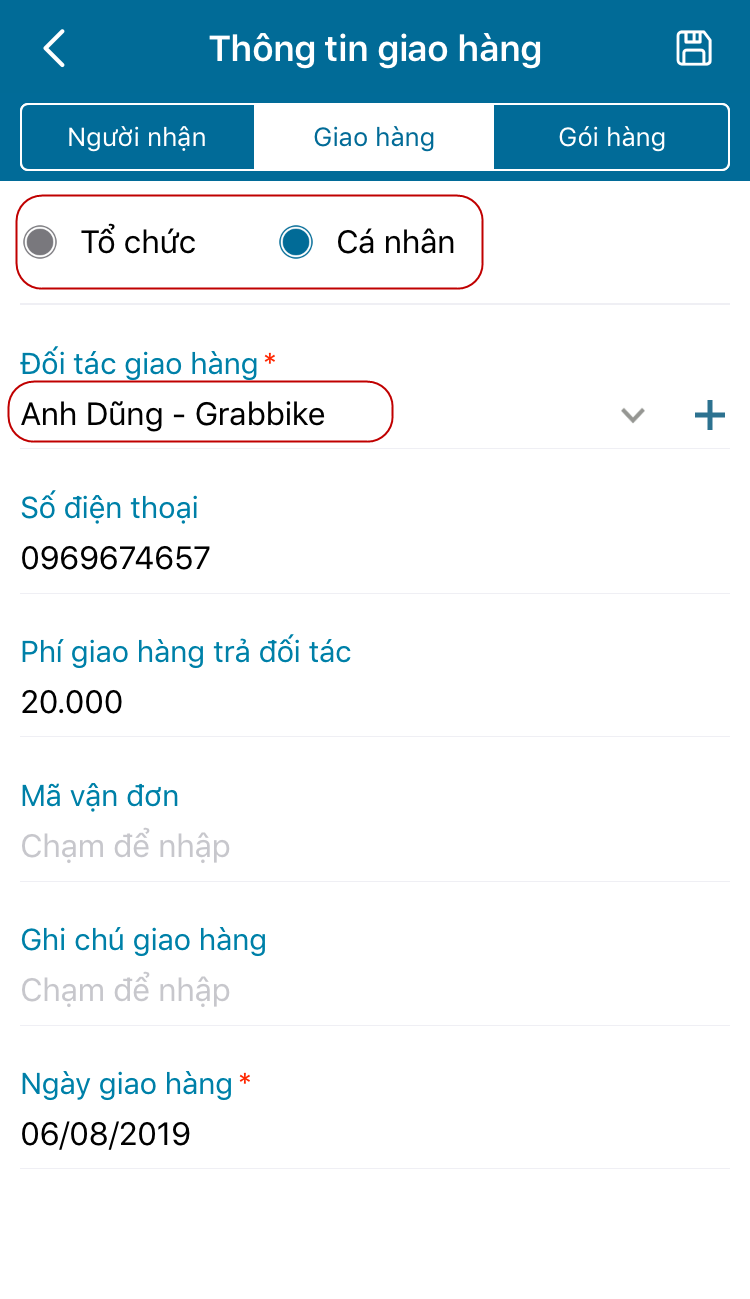Expand the Đối tác giao hàng dropdown
This screenshot has width=750, height=1299.
632,414
